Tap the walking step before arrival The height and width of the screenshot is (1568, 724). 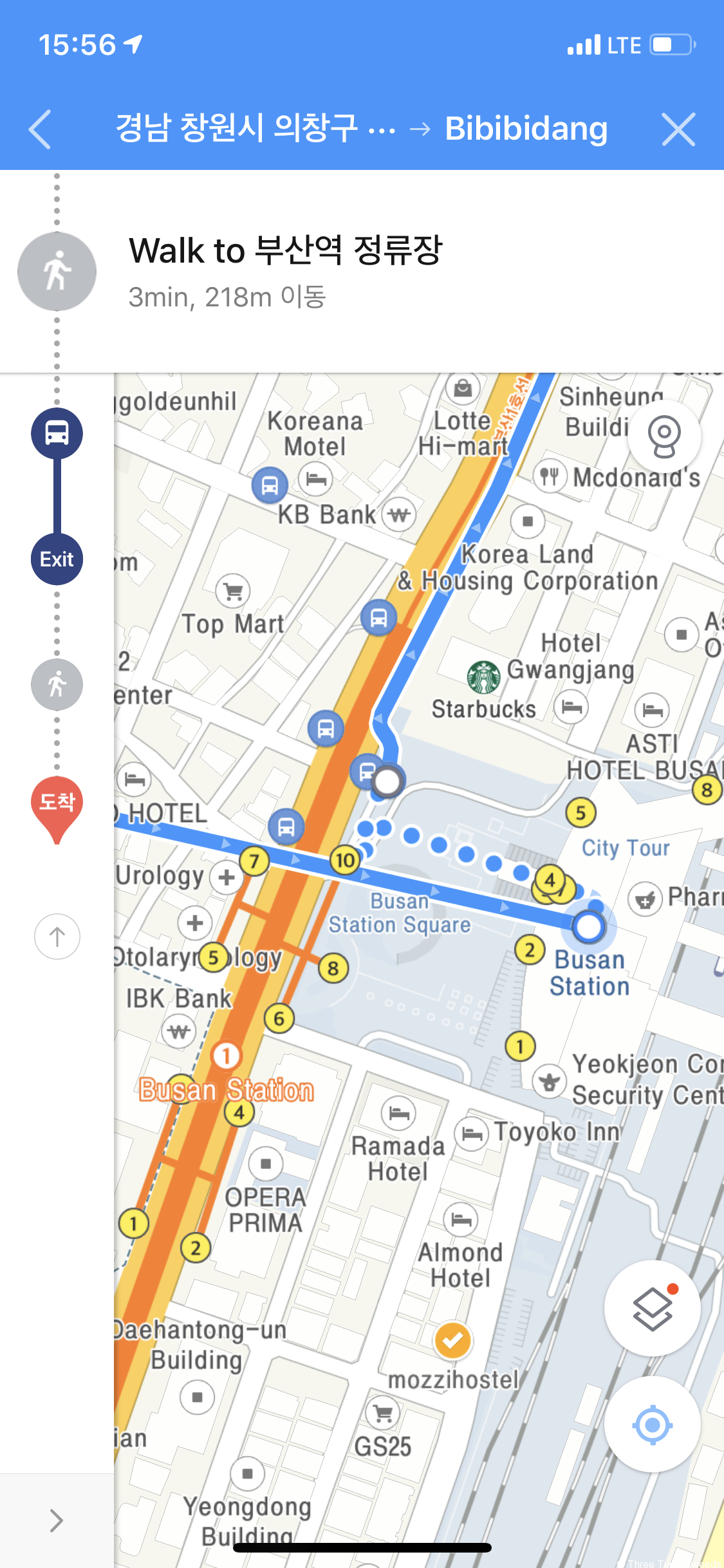tap(57, 684)
